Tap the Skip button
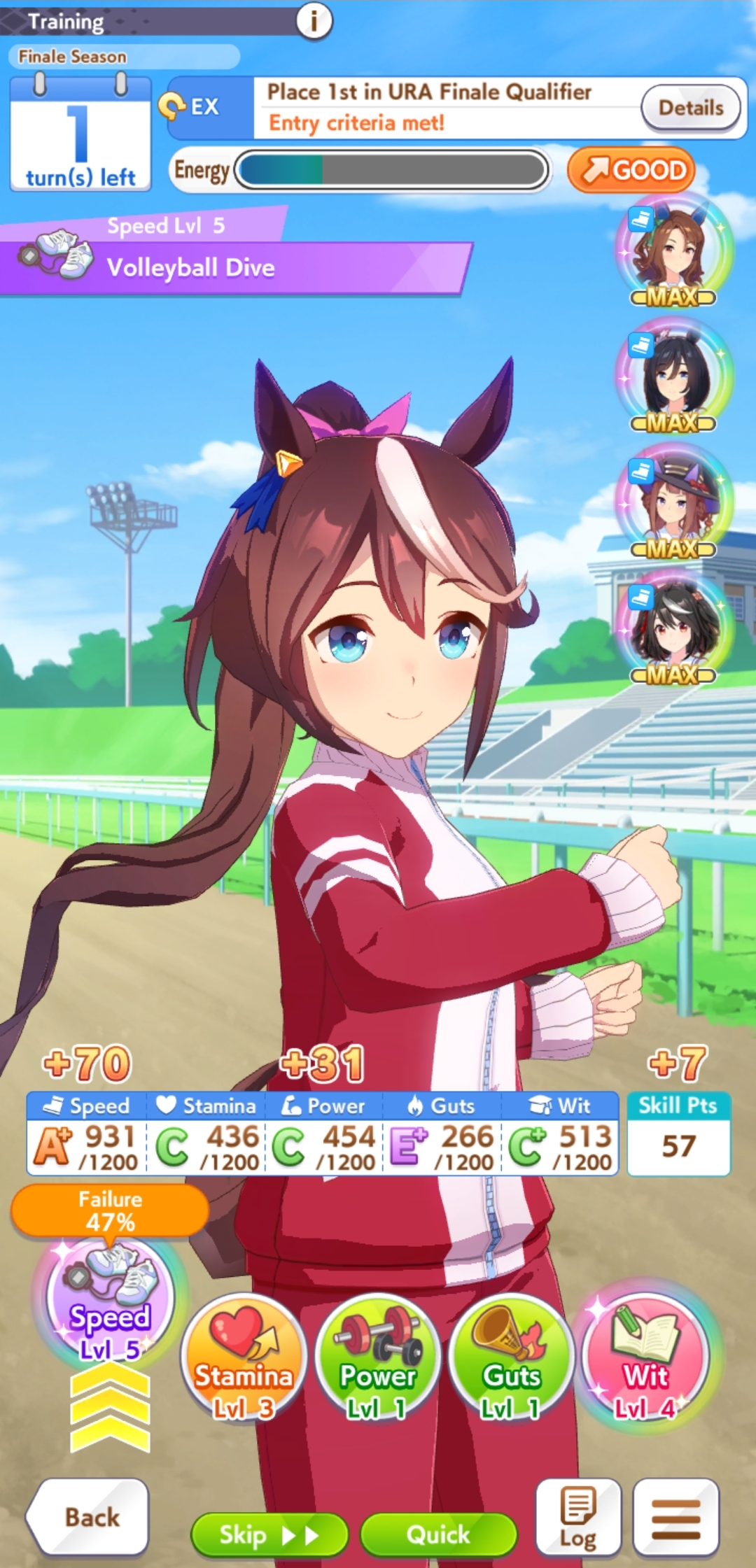 [269, 1535]
